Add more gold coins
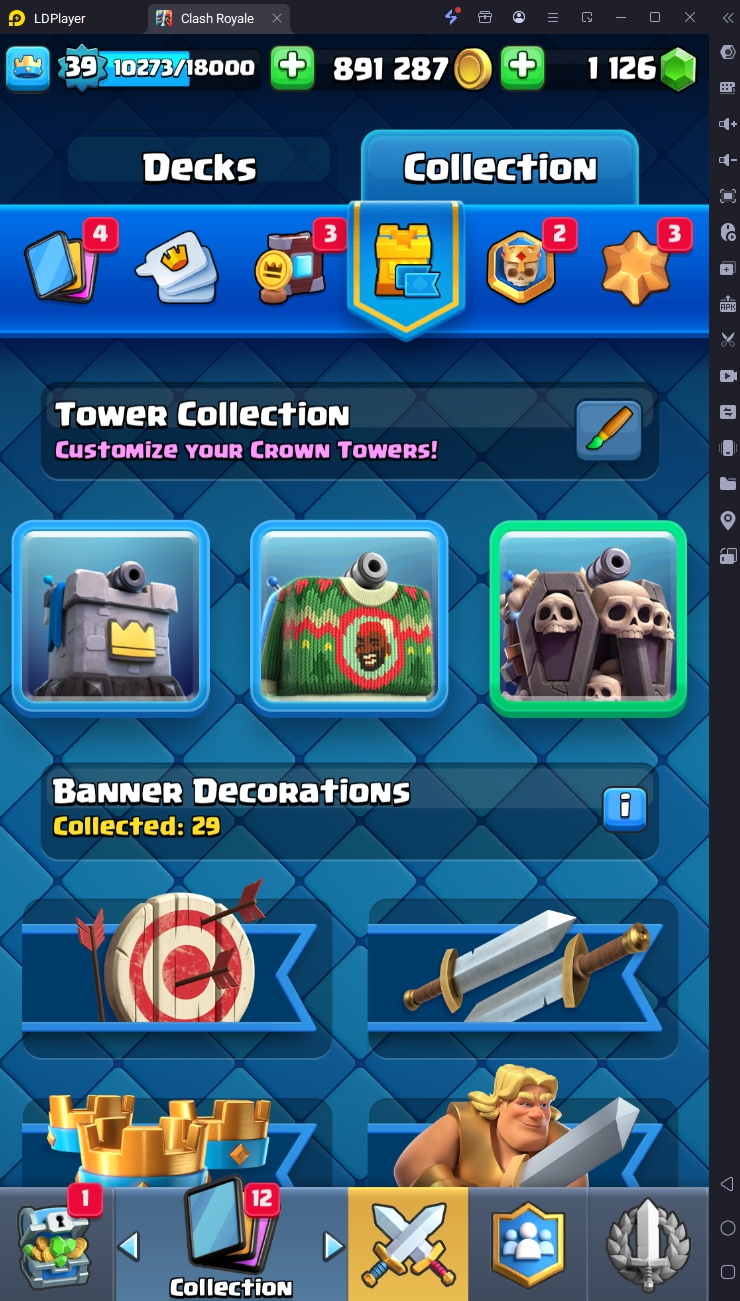The height and width of the screenshot is (1301, 740). tap(294, 67)
